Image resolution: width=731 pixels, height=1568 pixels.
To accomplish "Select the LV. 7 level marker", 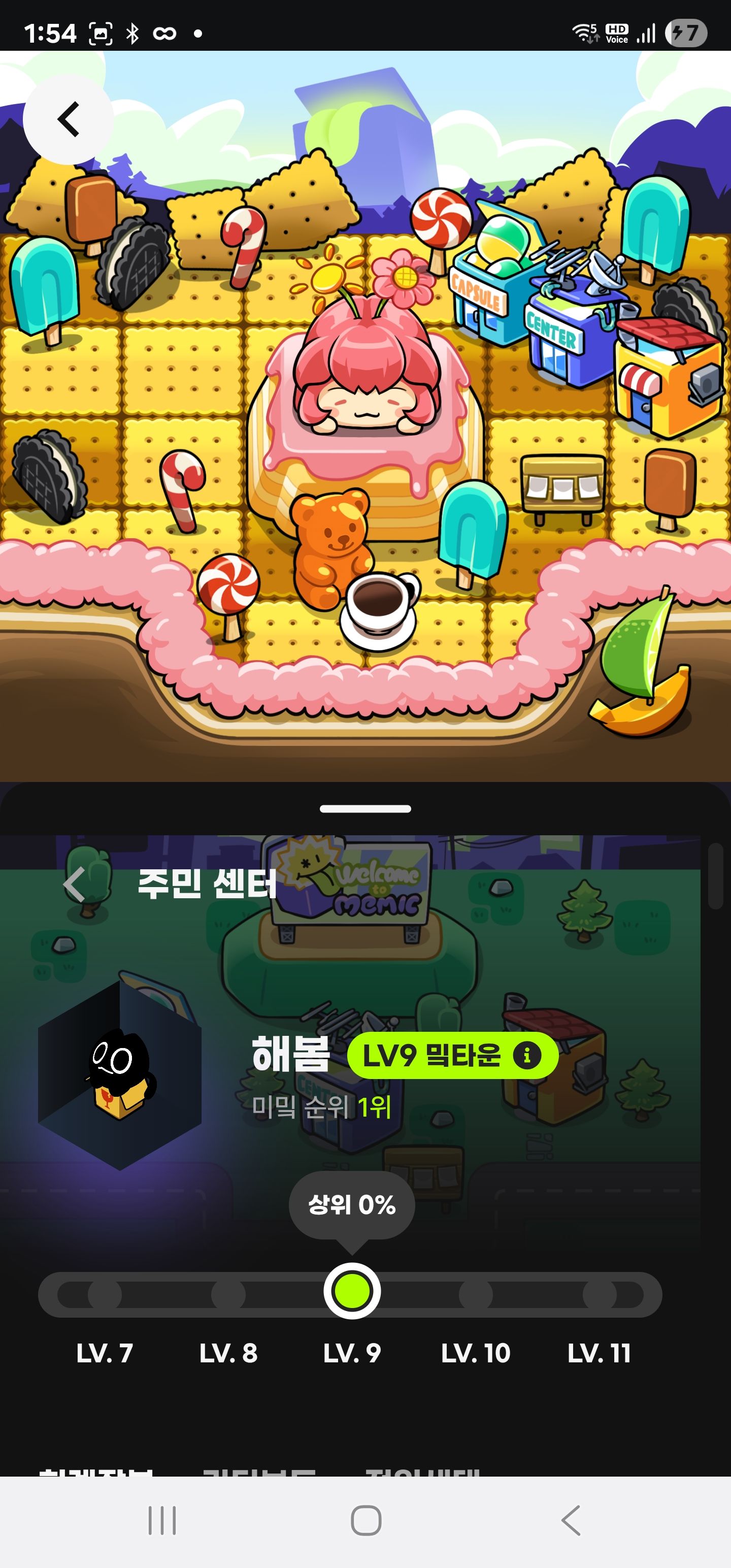I will tap(105, 1295).
